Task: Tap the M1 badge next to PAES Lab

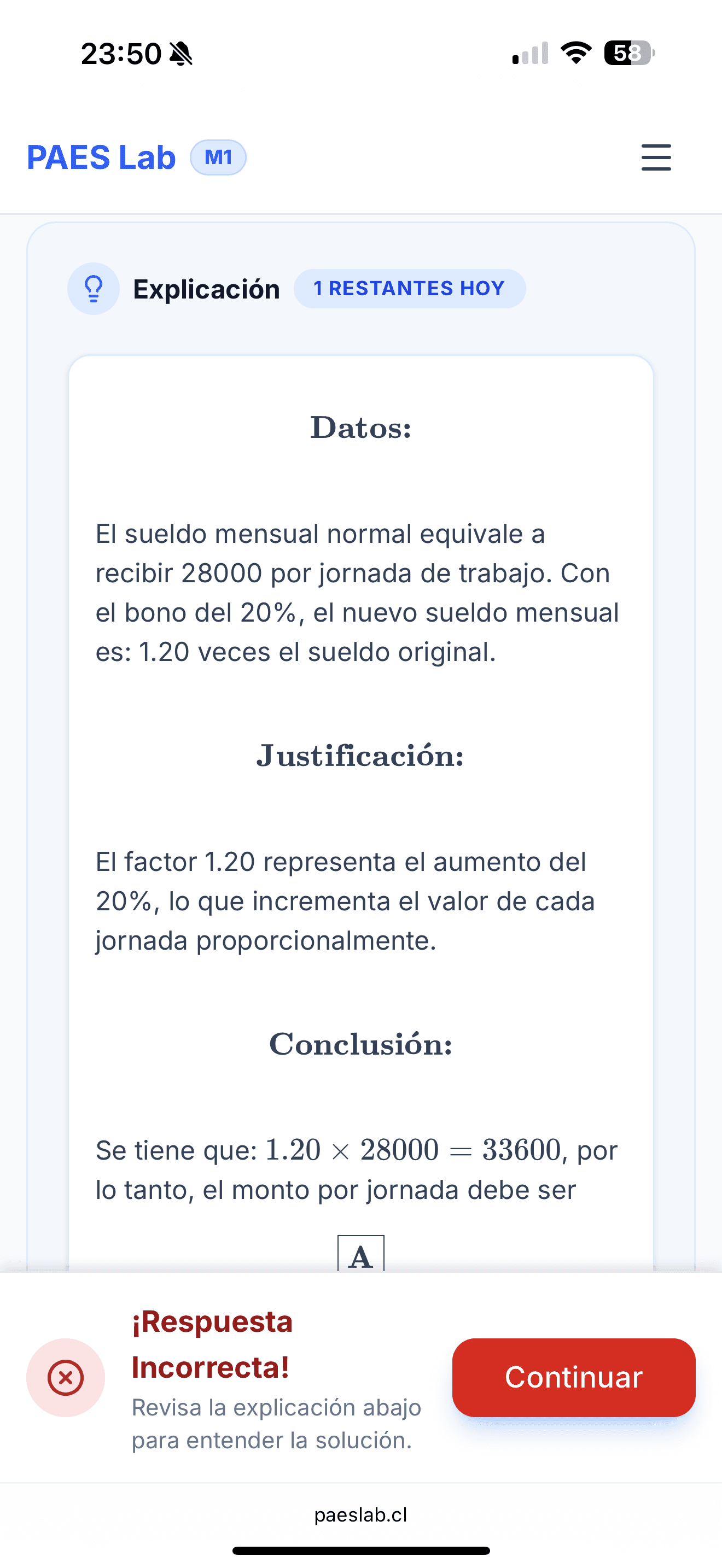Action: tap(218, 156)
